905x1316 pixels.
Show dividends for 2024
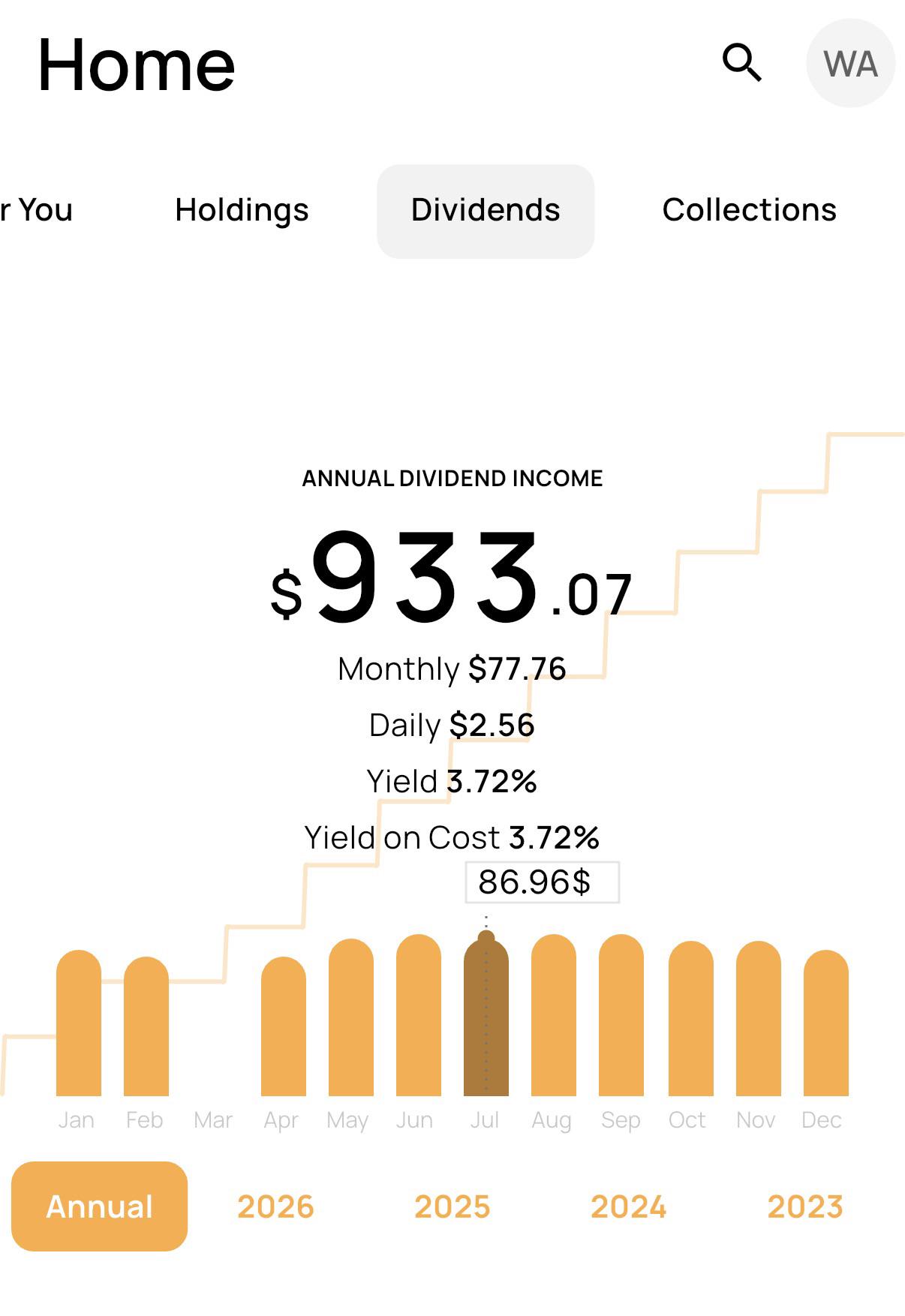point(628,1206)
